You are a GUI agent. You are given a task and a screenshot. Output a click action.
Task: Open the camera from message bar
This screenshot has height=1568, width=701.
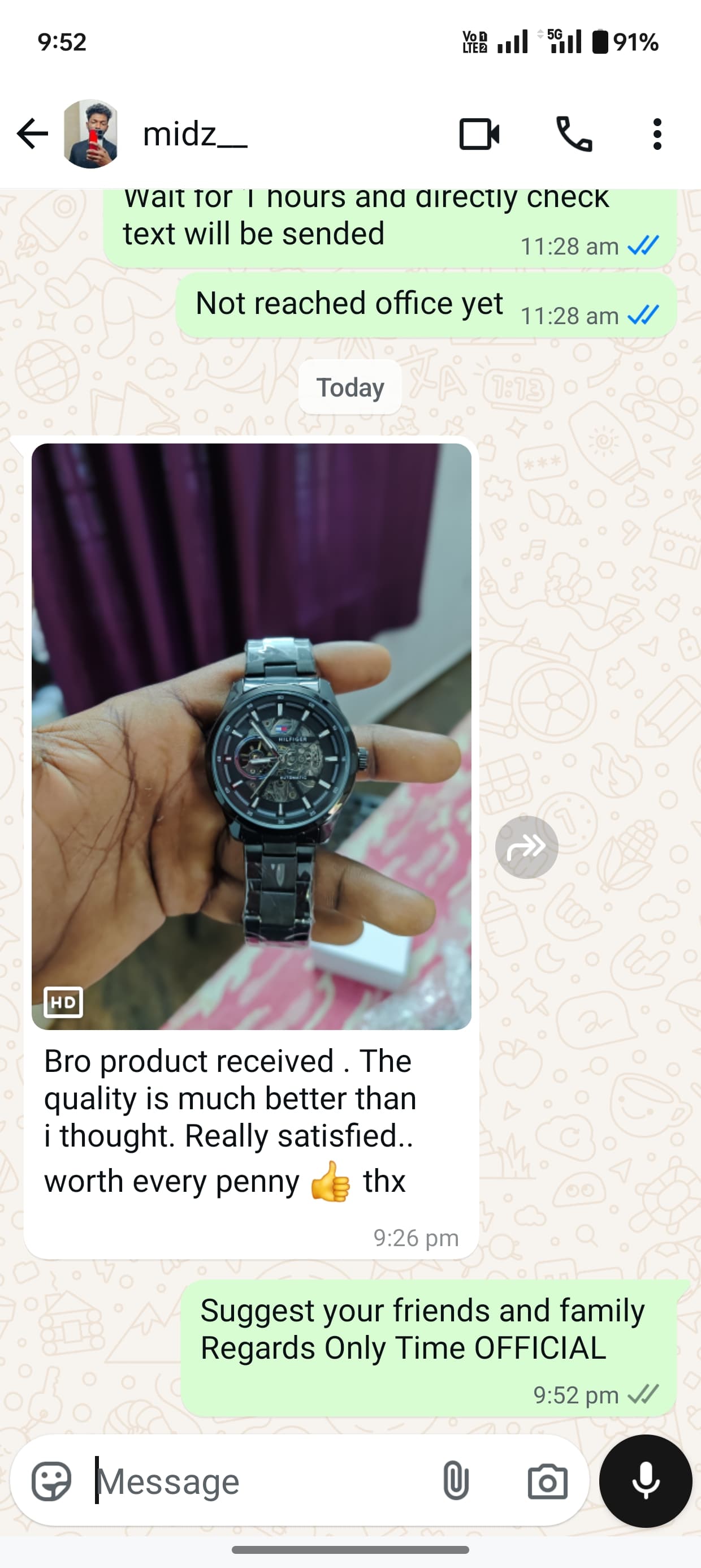click(x=548, y=1481)
